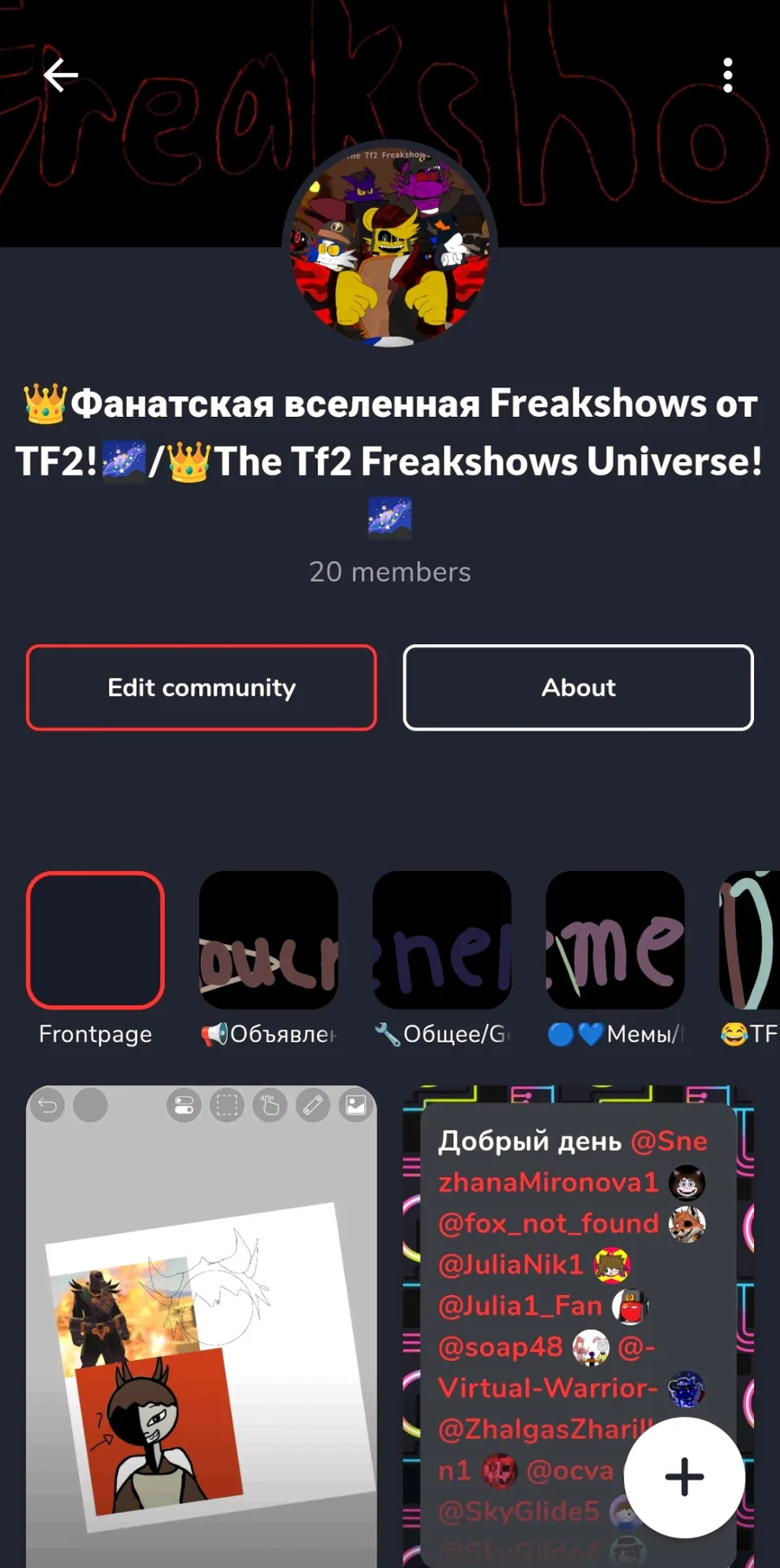This screenshot has width=780, height=1568.
Task: Open the three-dot overflow menu
Action: click(728, 75)
